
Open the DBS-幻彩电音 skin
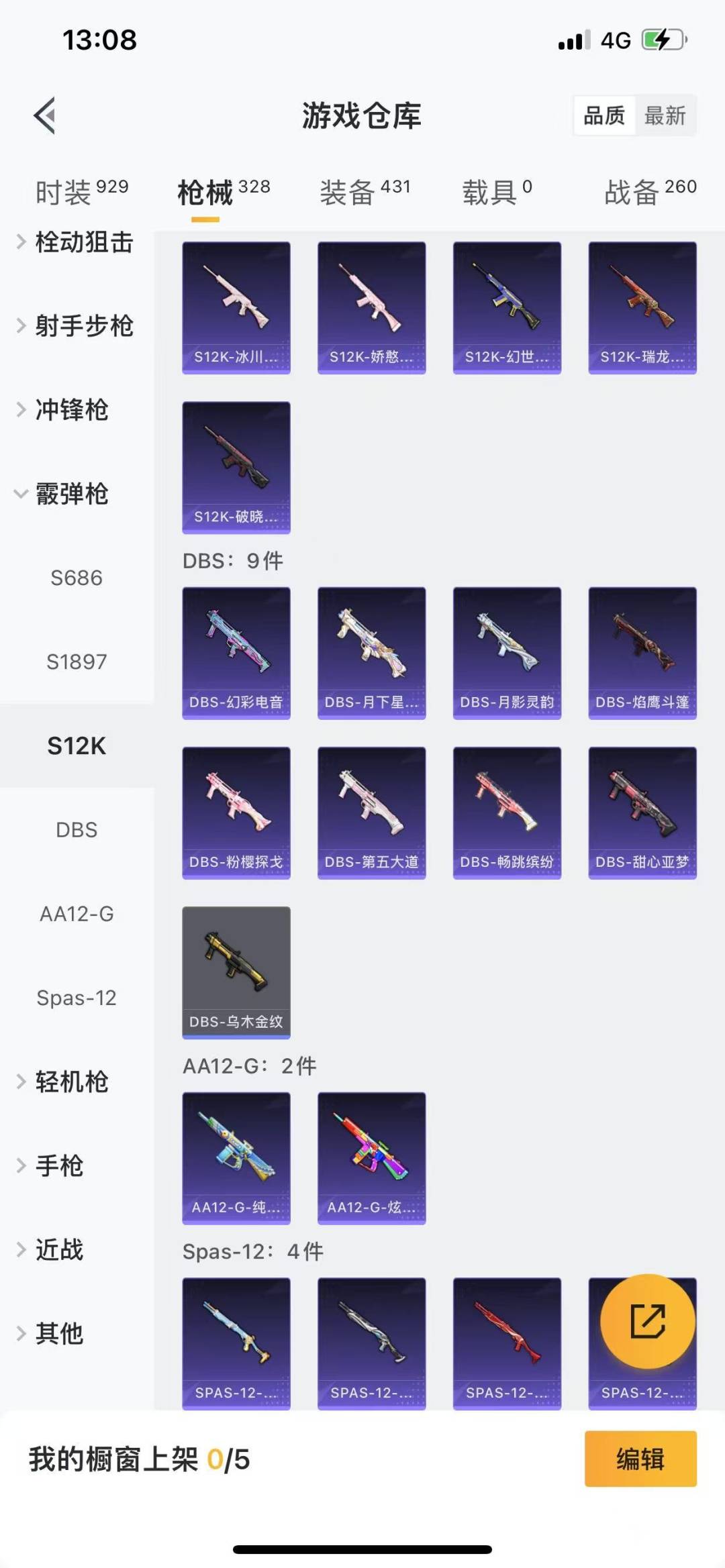[x=236, y=652]
